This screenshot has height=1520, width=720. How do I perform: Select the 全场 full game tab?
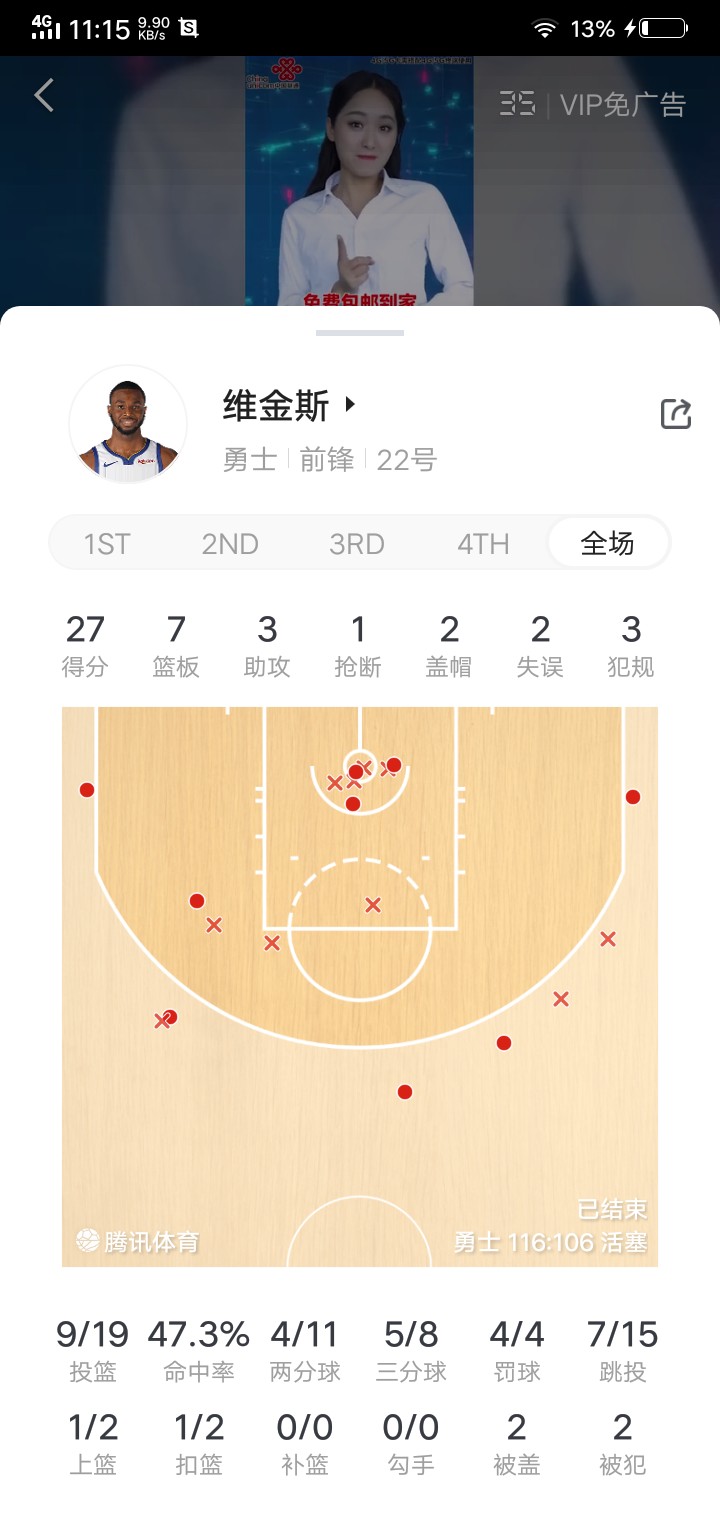coord(608,544)
